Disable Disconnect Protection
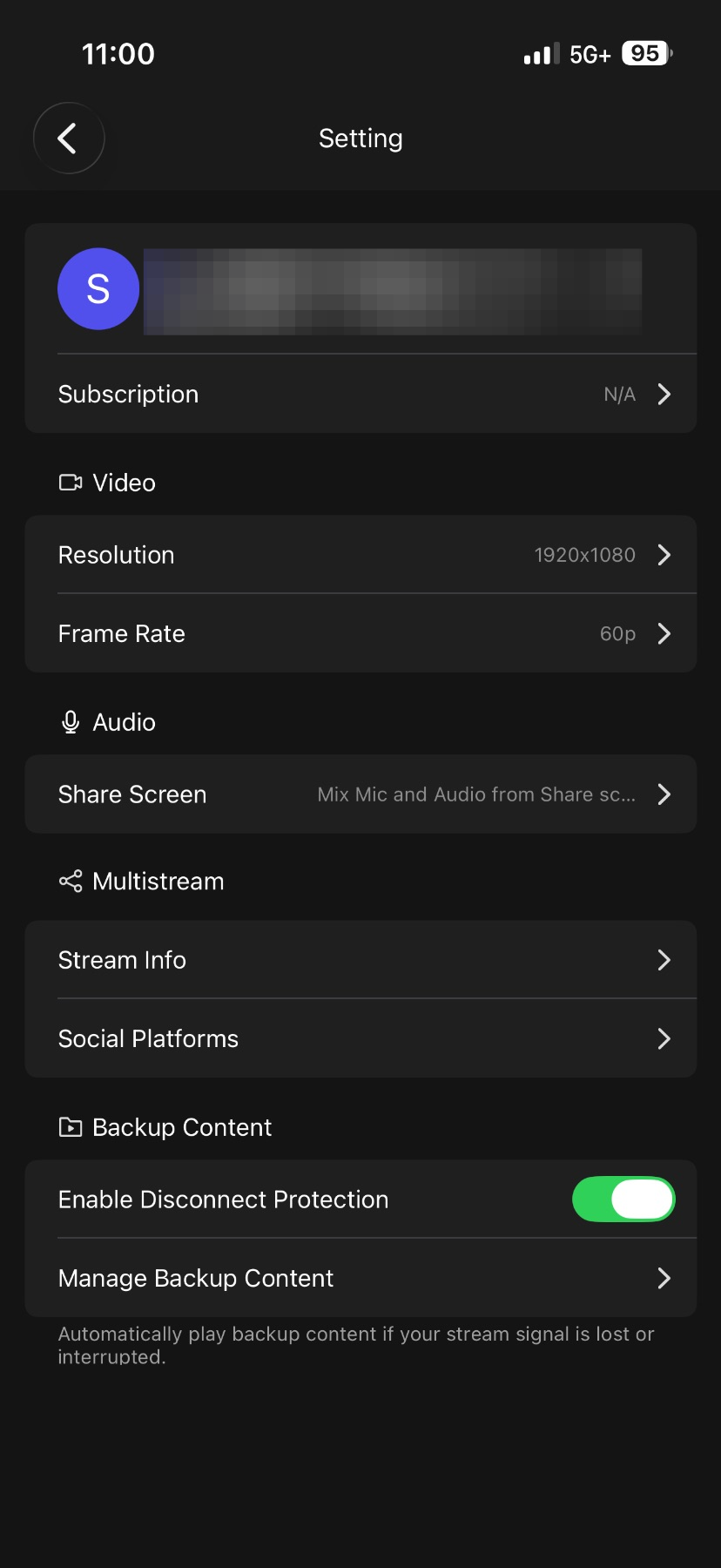The image size is (721, 1568). pos(623,1200)
